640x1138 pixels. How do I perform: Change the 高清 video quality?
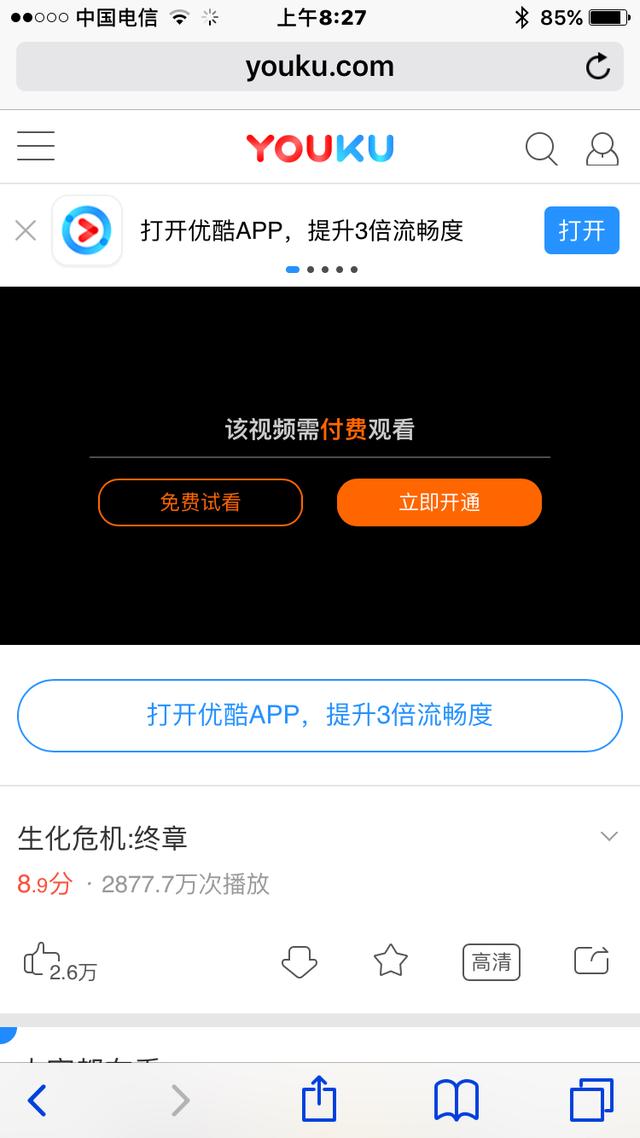tap(491, 962)
